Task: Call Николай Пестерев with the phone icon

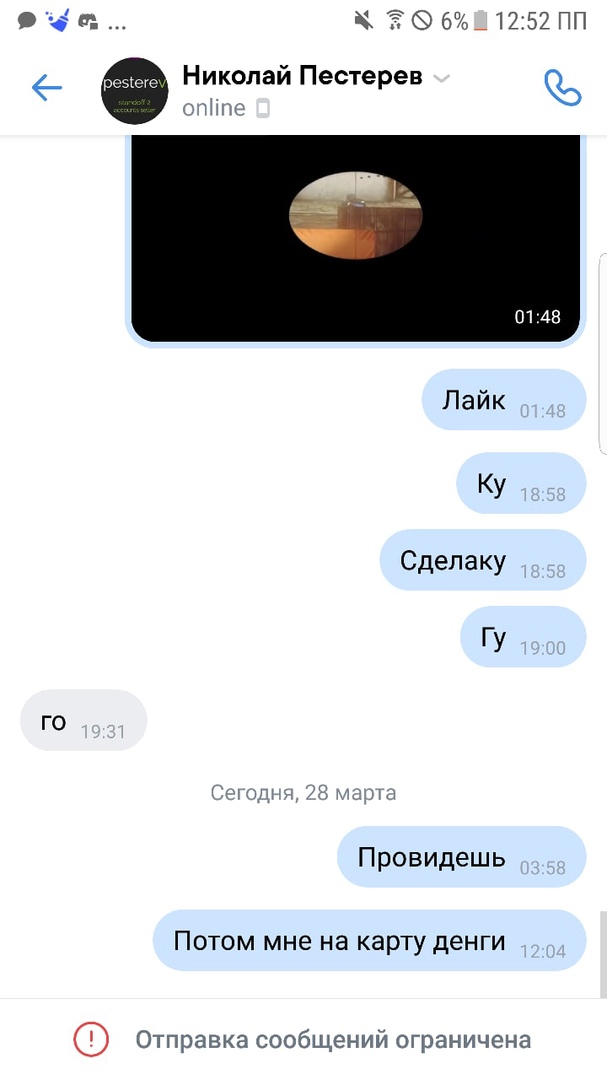Action: 562,88
